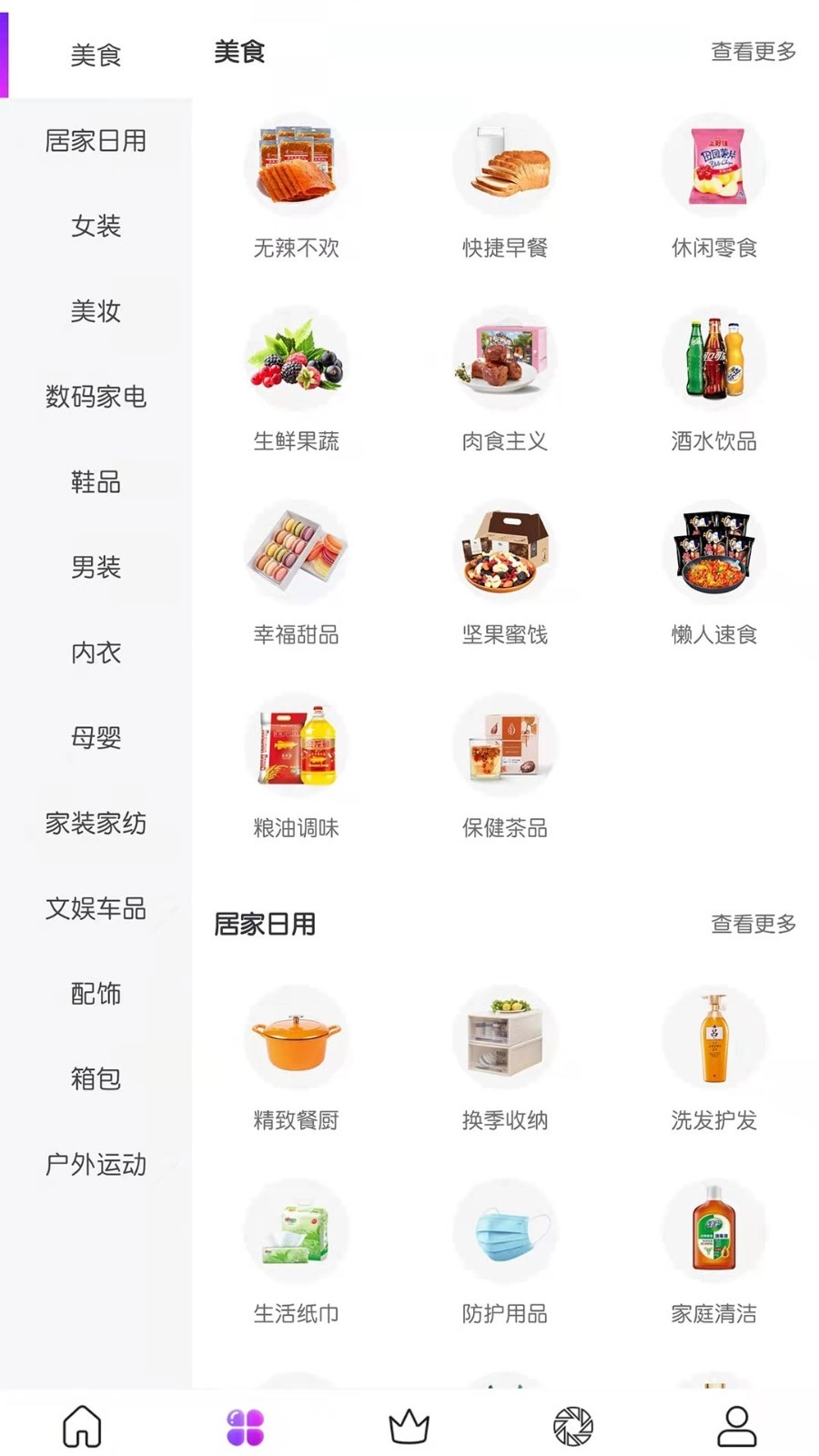
Task: Open the 户外运动 sidebar category
Action: (96, 1165)
